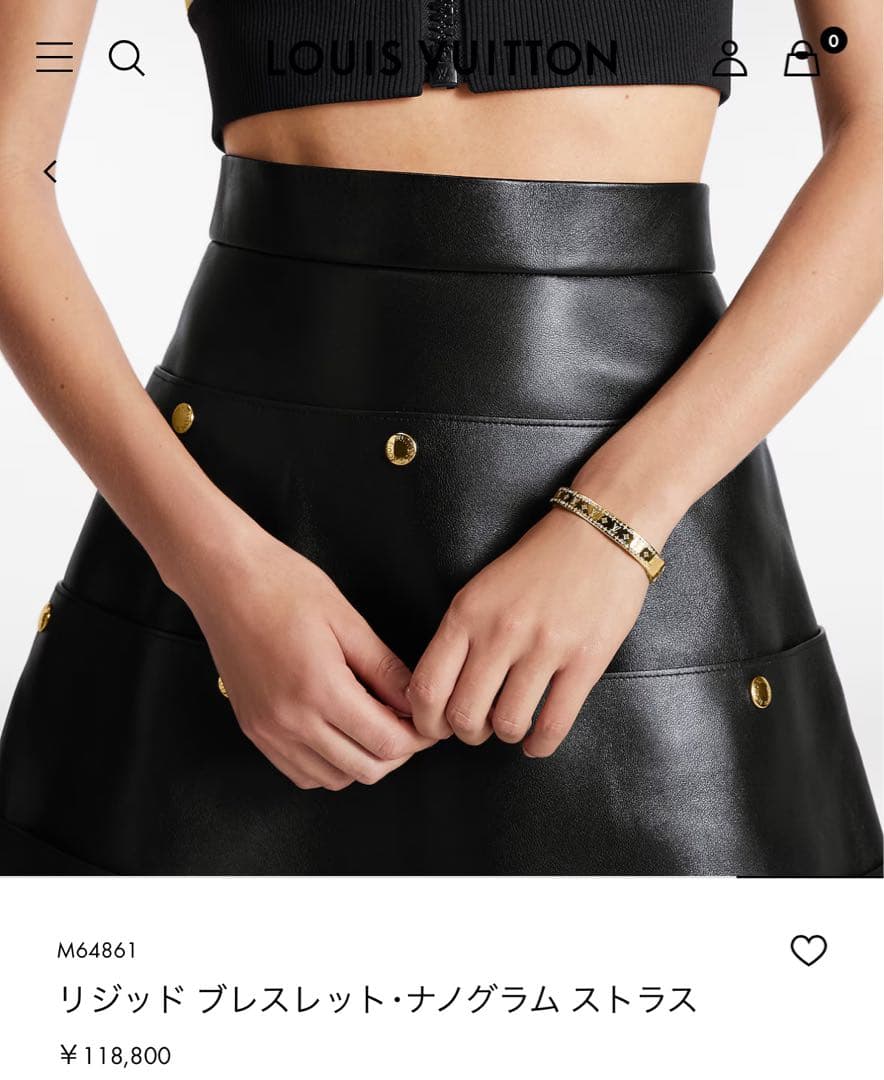
Task: Go to the previous product with the chevron
Action: click(48, 170)
